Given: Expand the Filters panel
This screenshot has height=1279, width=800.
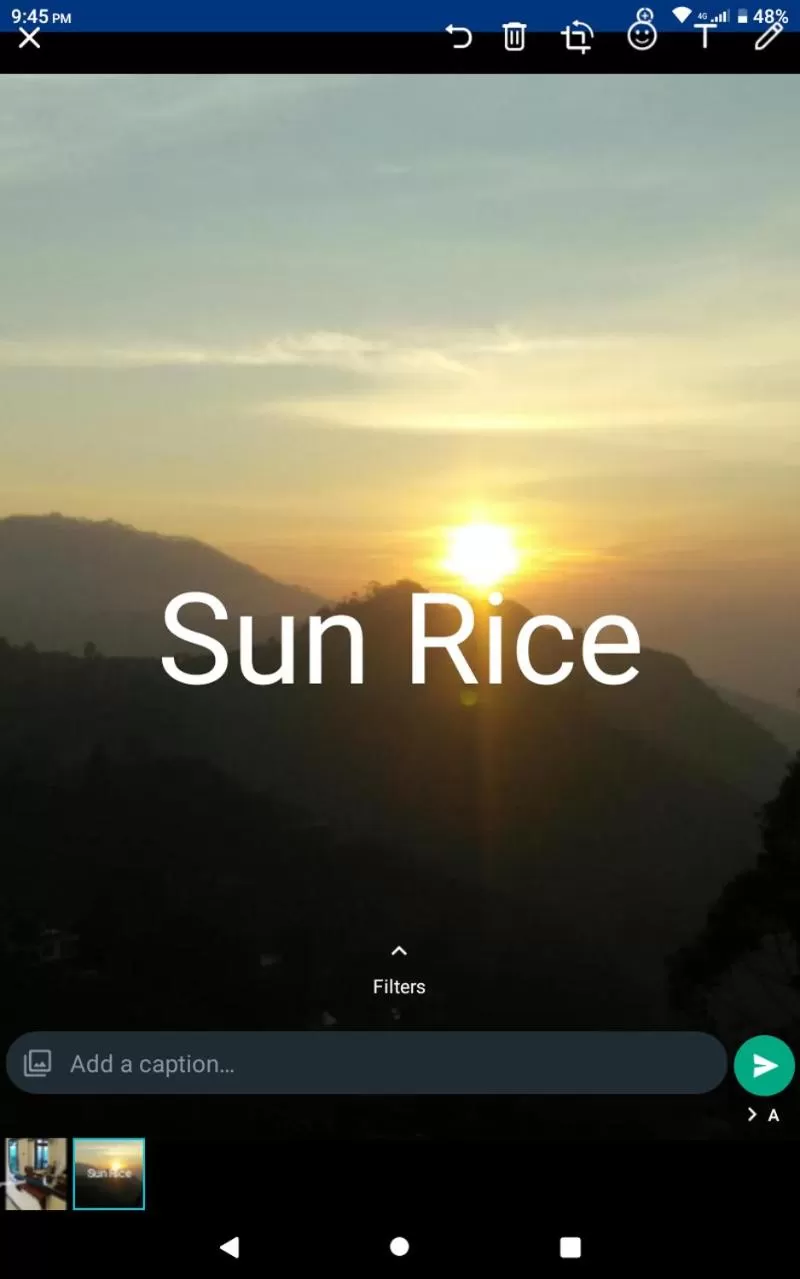Looking at the screenshot, I should point(399,968).
